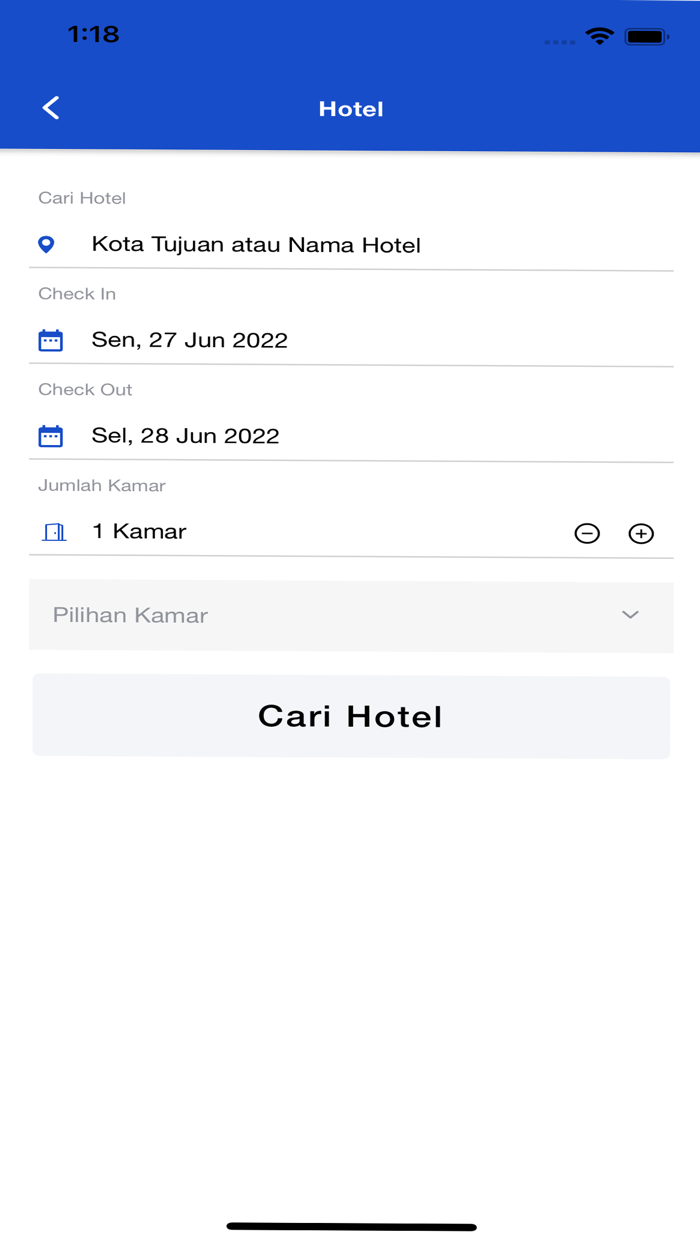Go back using the header arrow
The width and height of the screenshot is (700, 1244).
[x=52, y=108]
